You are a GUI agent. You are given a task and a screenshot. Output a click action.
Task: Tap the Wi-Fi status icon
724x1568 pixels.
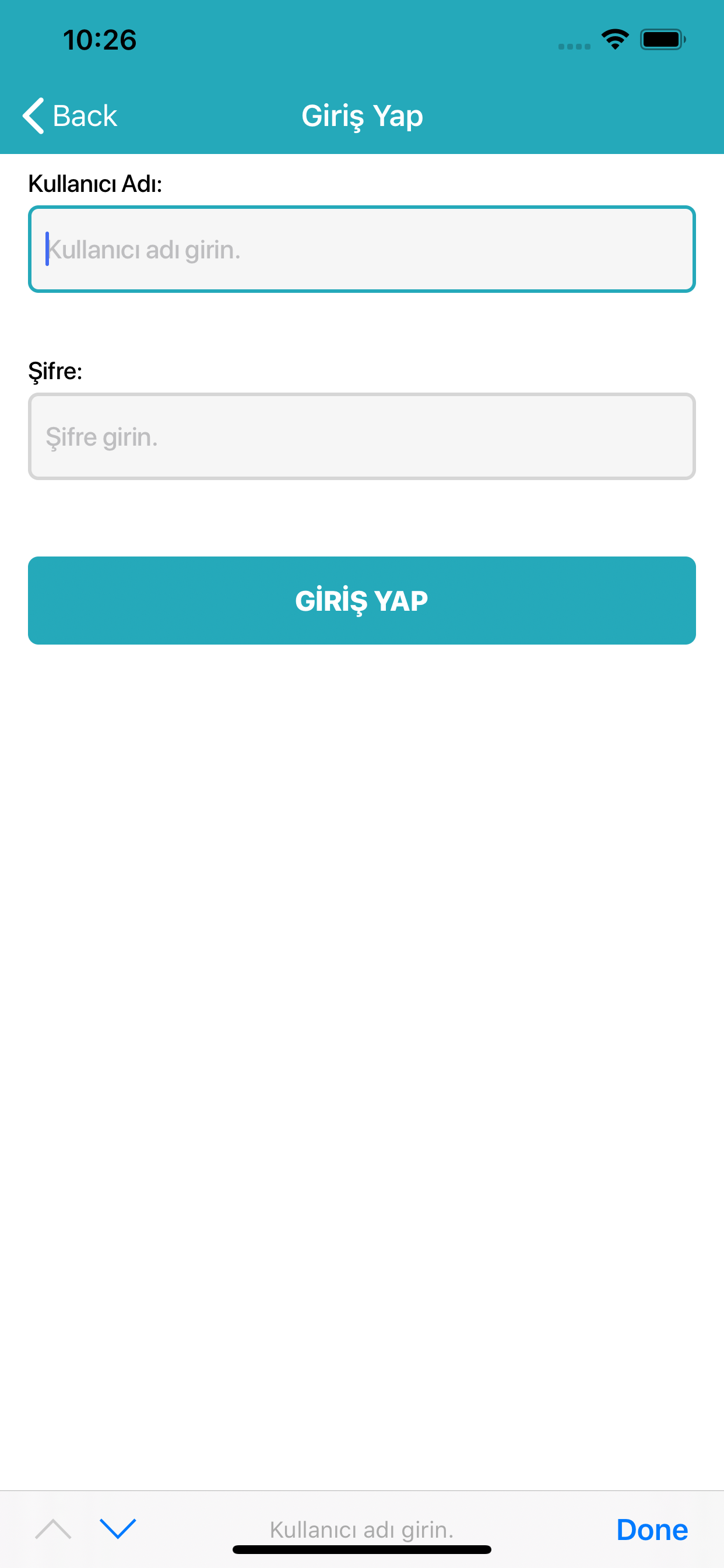point(614,39)
